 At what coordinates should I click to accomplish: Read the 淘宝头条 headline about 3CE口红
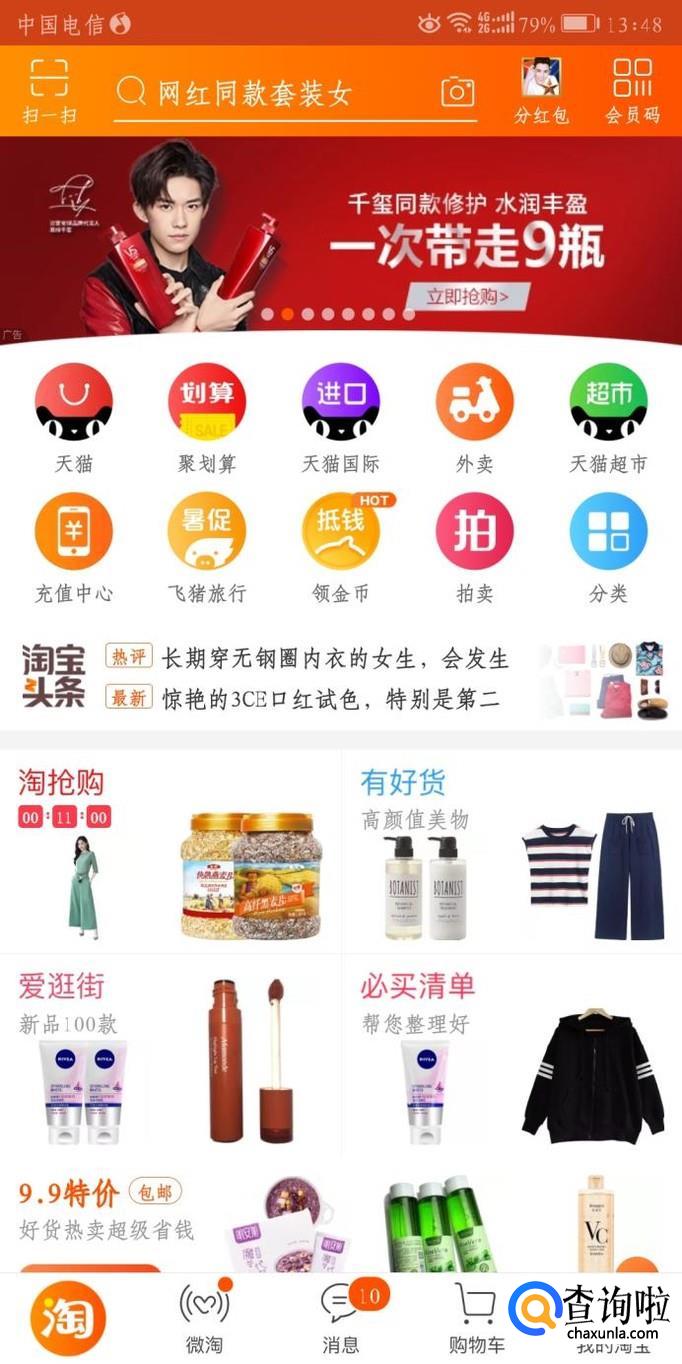coord(330,698)
